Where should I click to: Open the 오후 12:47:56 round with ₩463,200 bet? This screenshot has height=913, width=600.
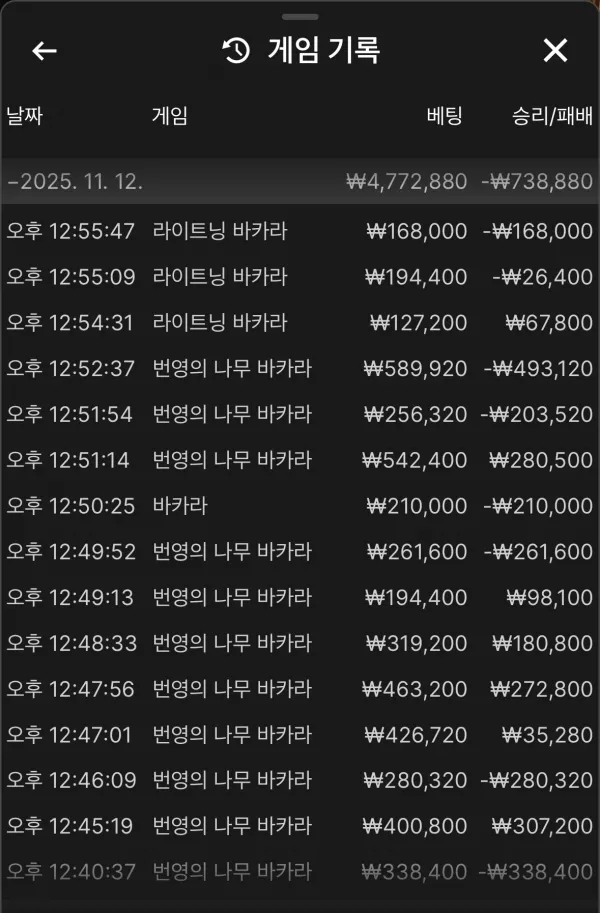coord(300,689)
